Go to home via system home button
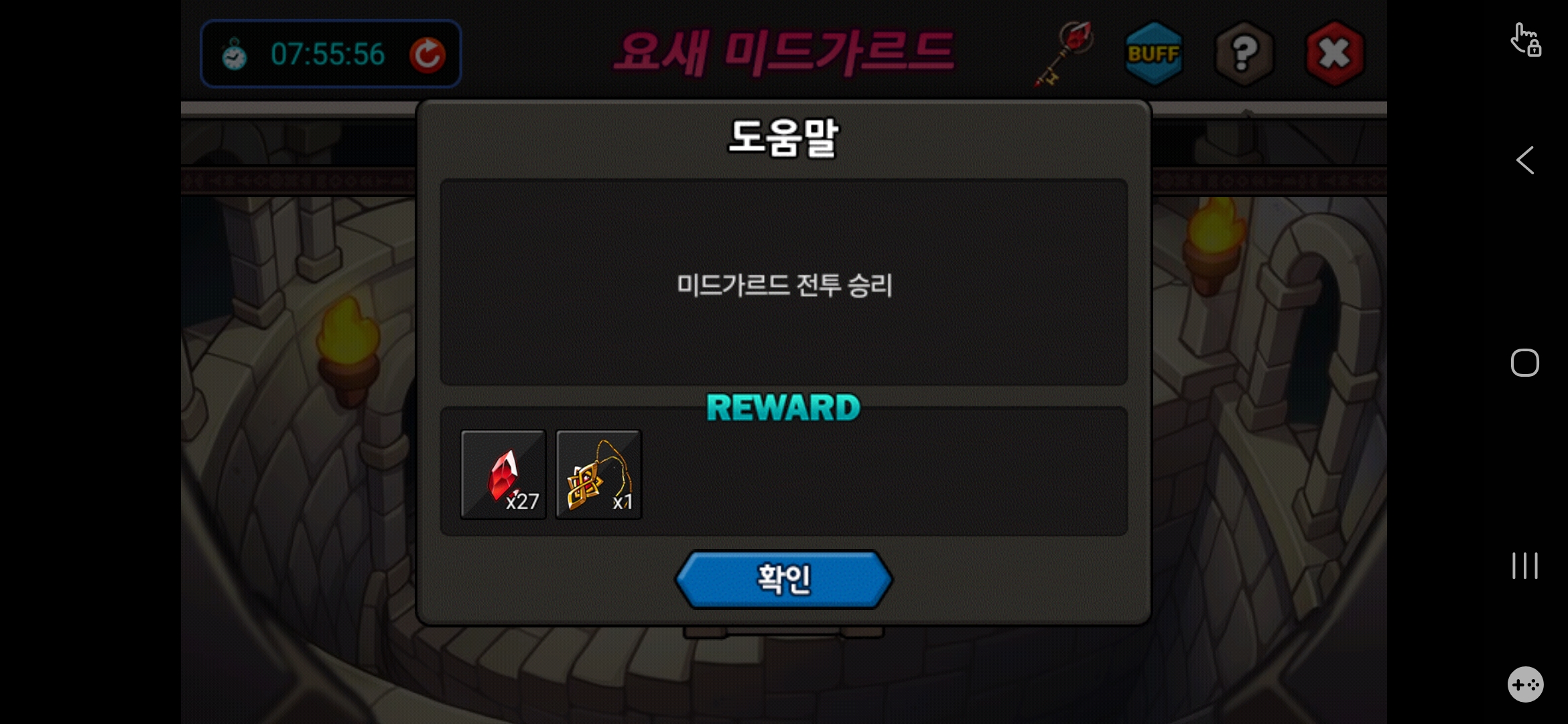1568x724 pixels. point(1524,363)
